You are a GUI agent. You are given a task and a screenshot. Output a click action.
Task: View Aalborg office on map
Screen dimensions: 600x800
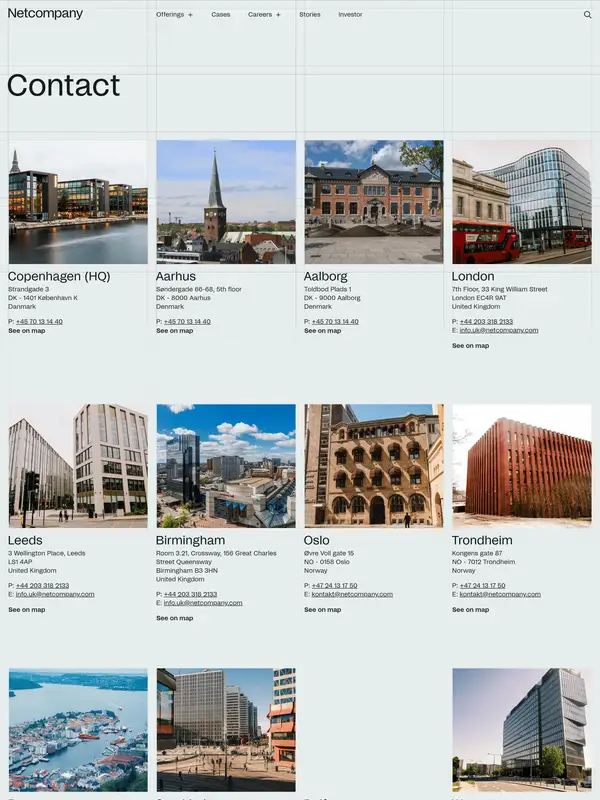point(322,331)
